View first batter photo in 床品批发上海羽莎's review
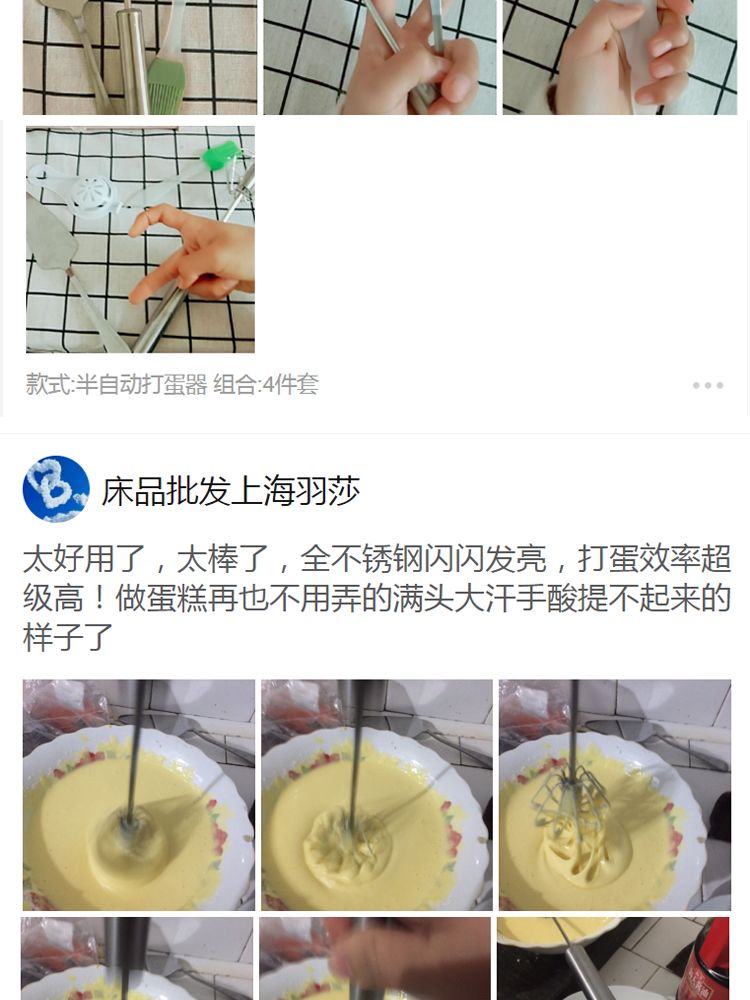 click(x=139, y=795)
